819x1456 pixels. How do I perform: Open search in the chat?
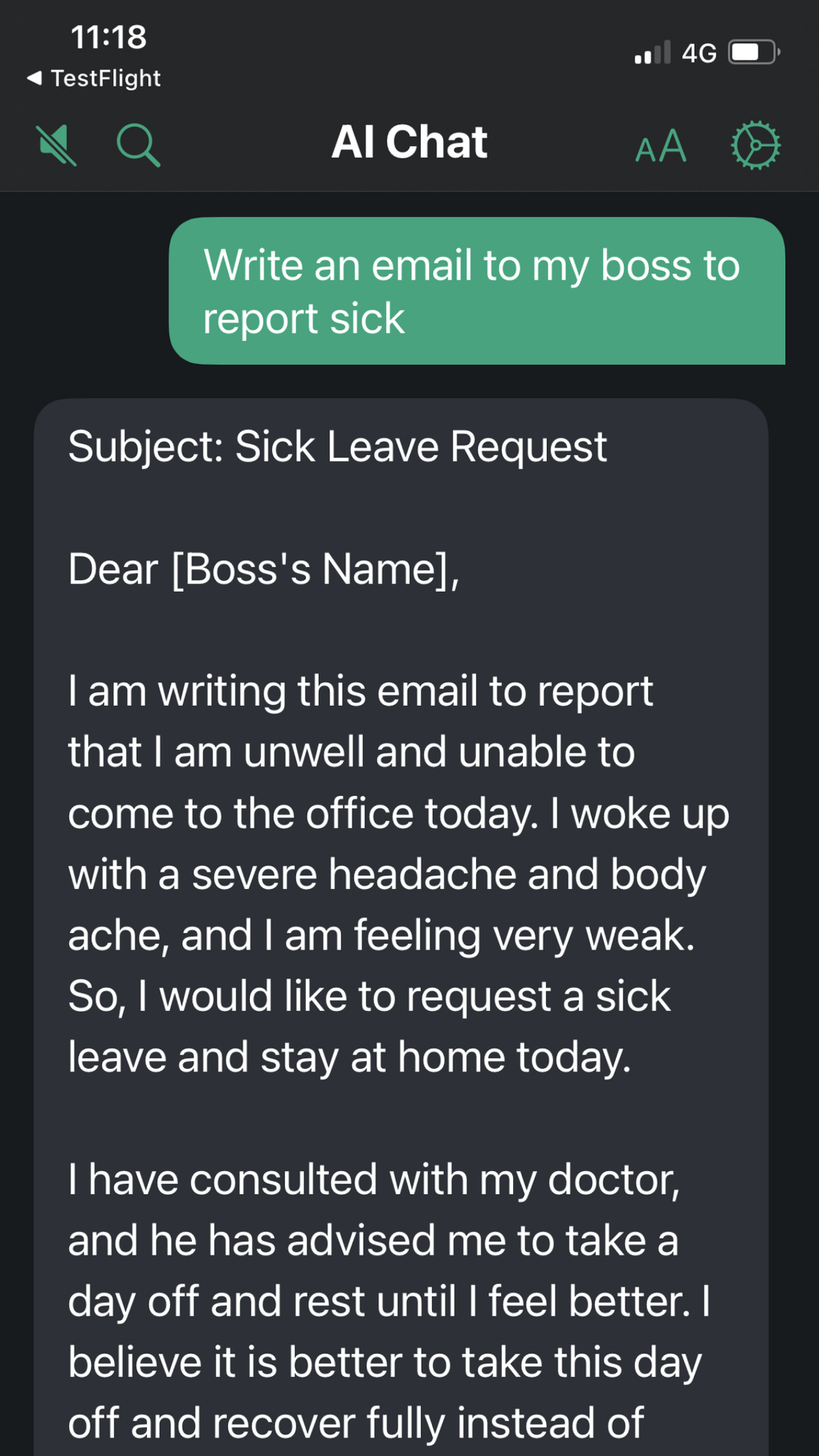coord(138,145)
